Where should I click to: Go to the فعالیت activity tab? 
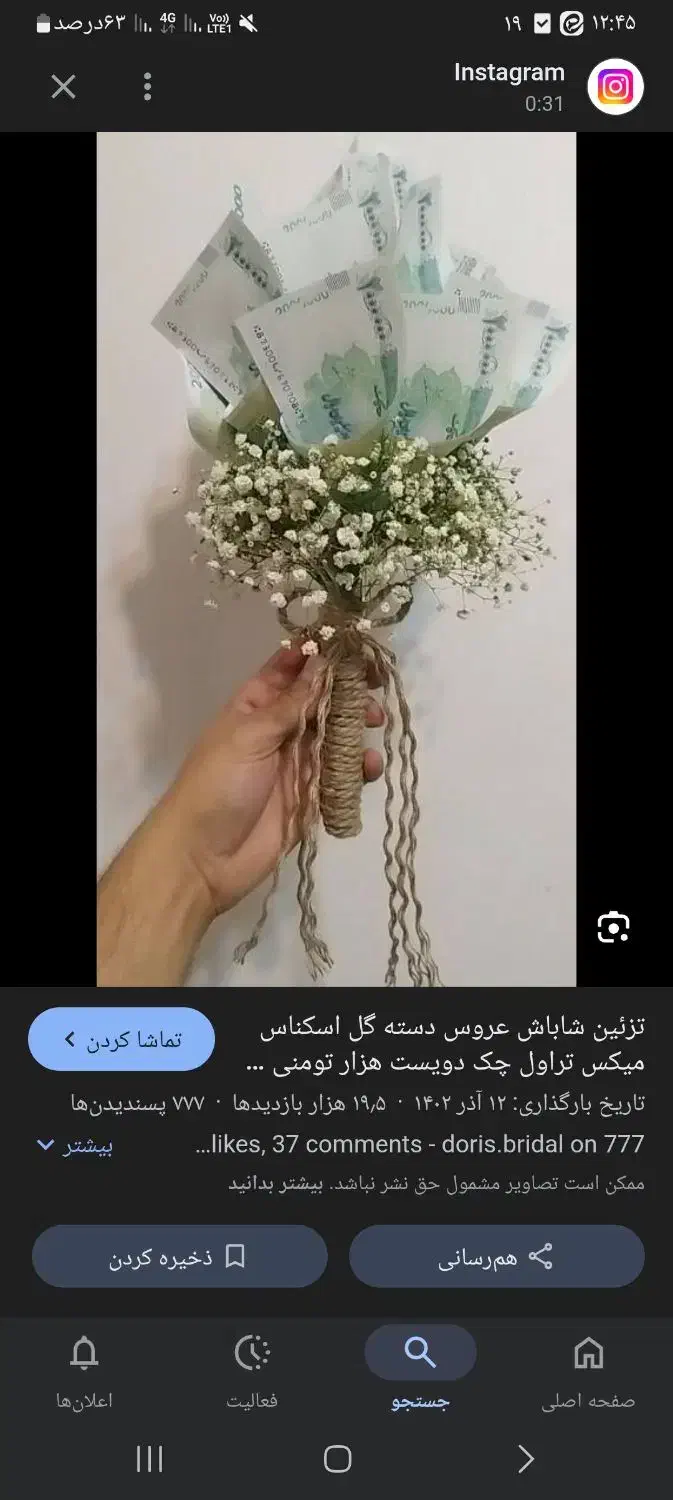[252, 1372]
